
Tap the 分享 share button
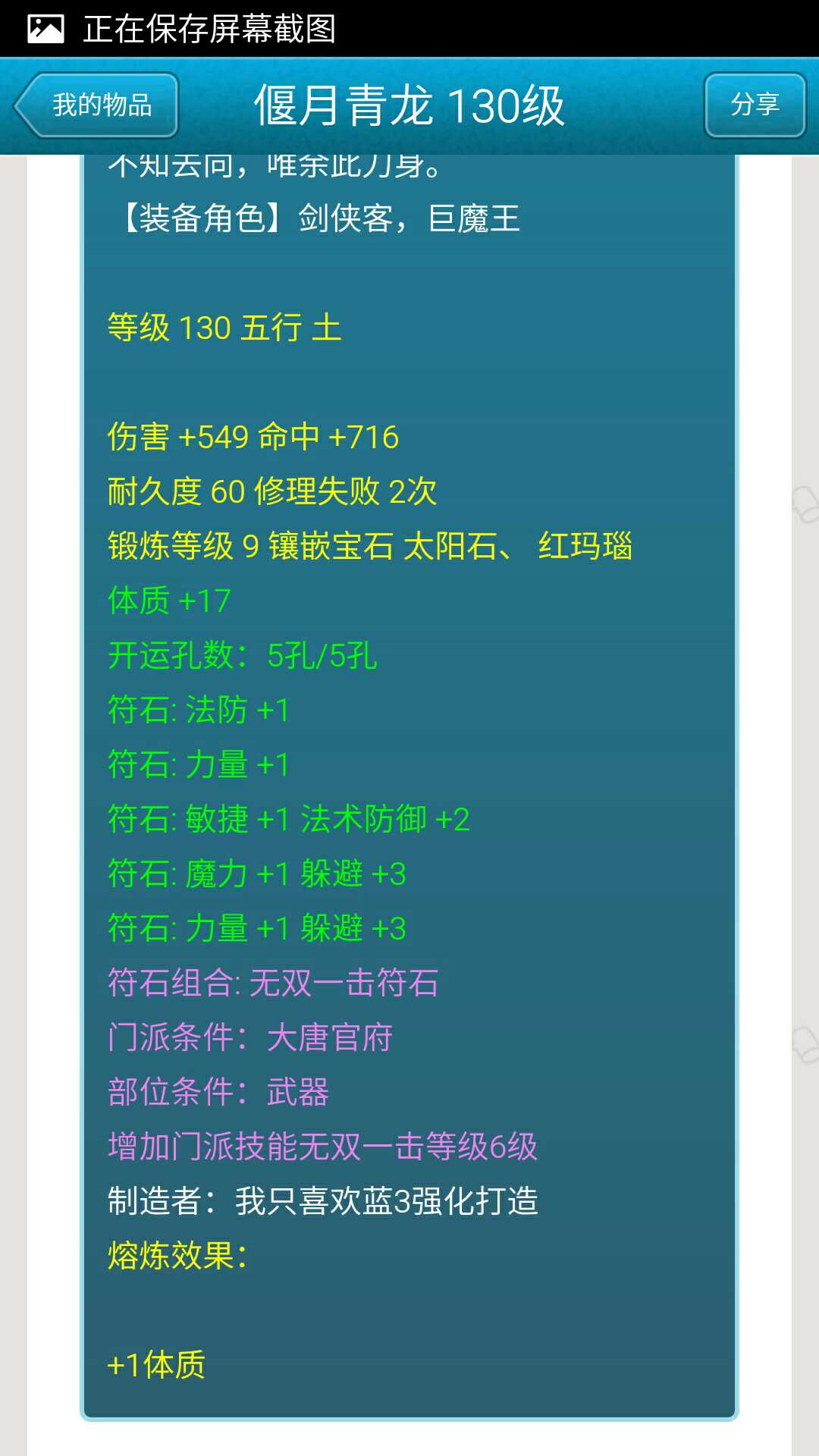coord(755,105)
